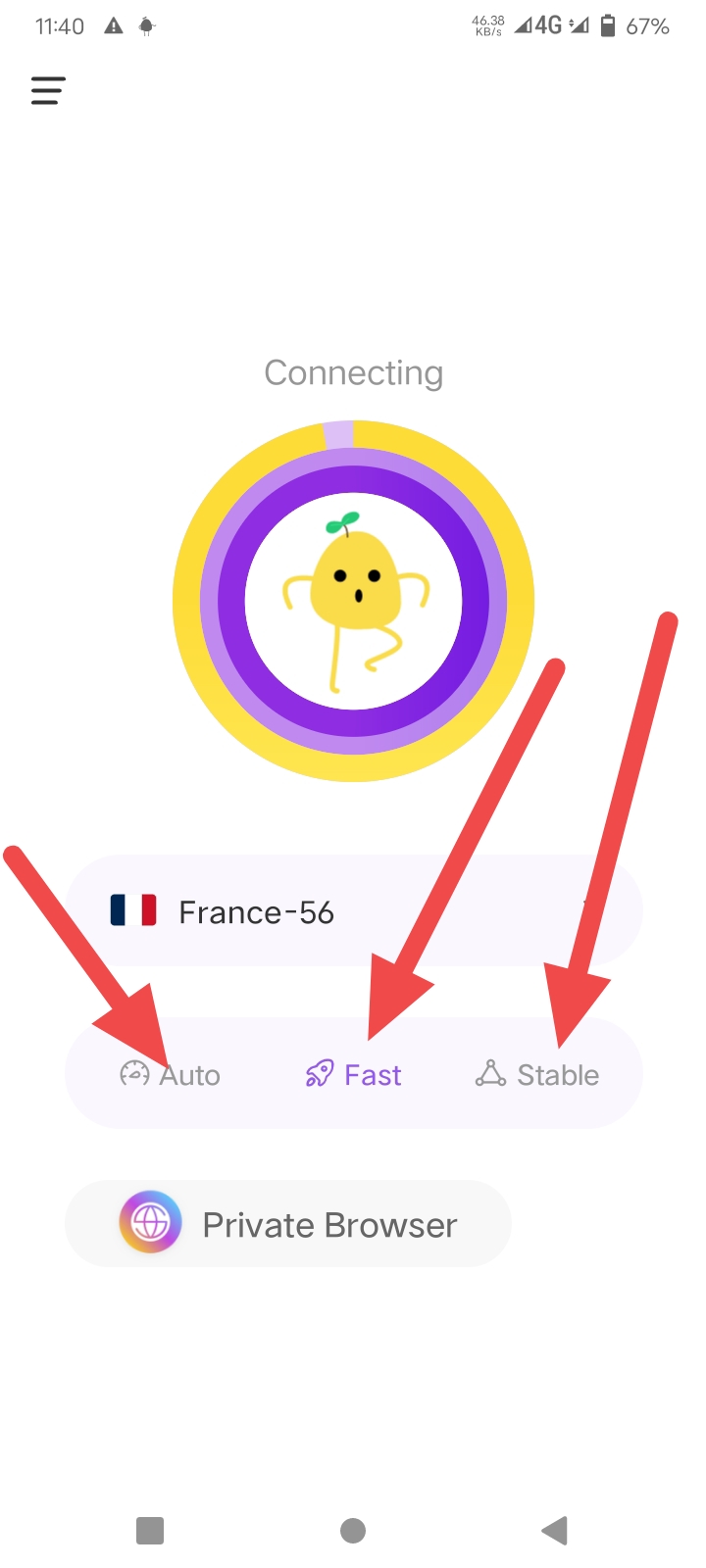This screenshot has width=706, height=1568.
Task: Open the France-56 server selector
Action: (353, 911)
